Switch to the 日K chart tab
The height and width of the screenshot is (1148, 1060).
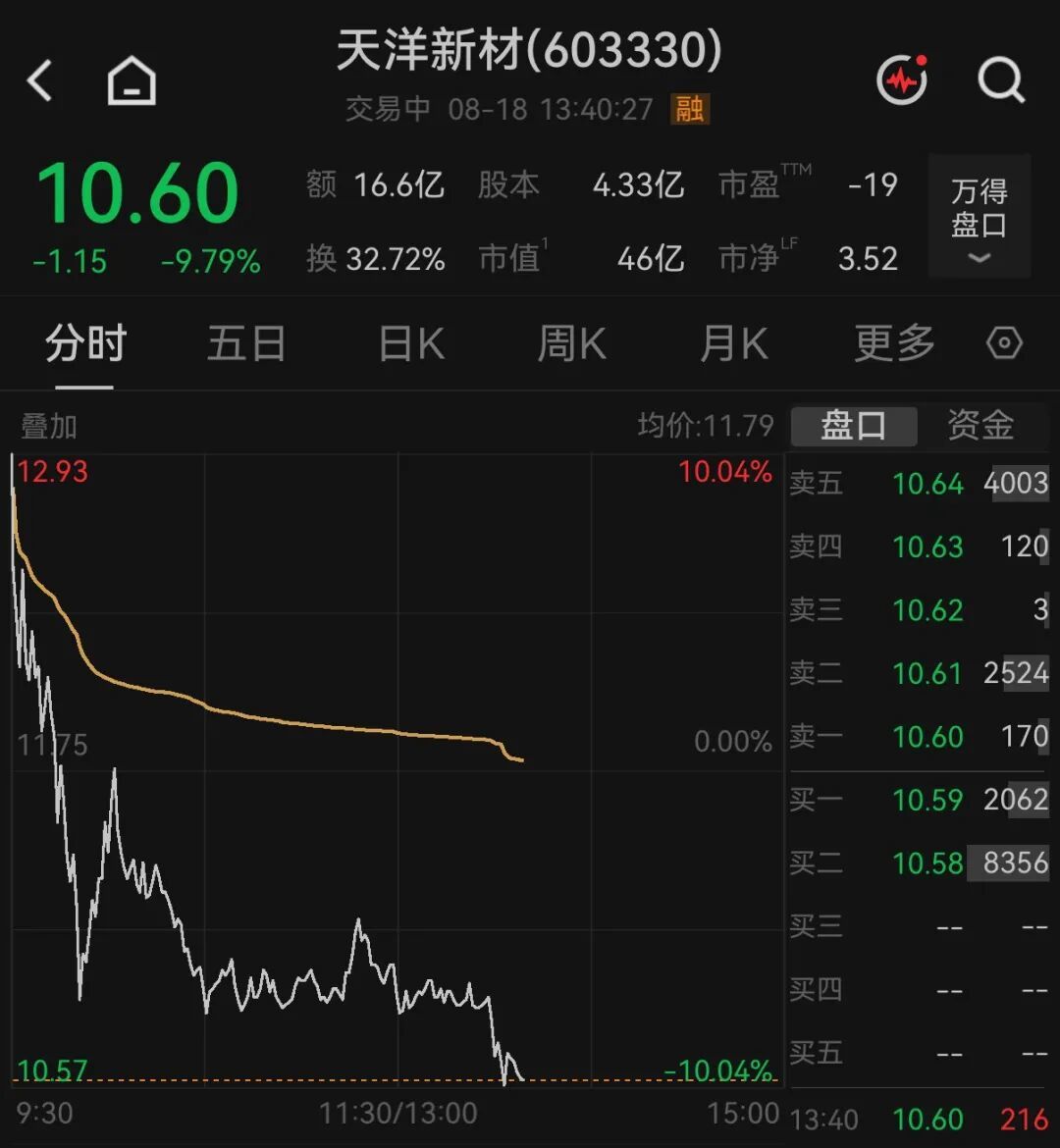[411, 342]
